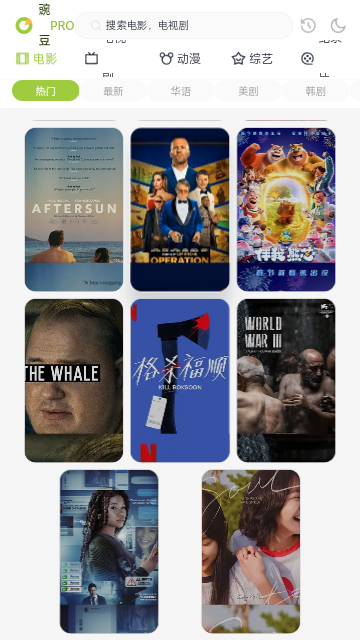This screenshot has height=640, width=360.
Task: Open the poster with two laughing girls
Action: tap(251, 551)
